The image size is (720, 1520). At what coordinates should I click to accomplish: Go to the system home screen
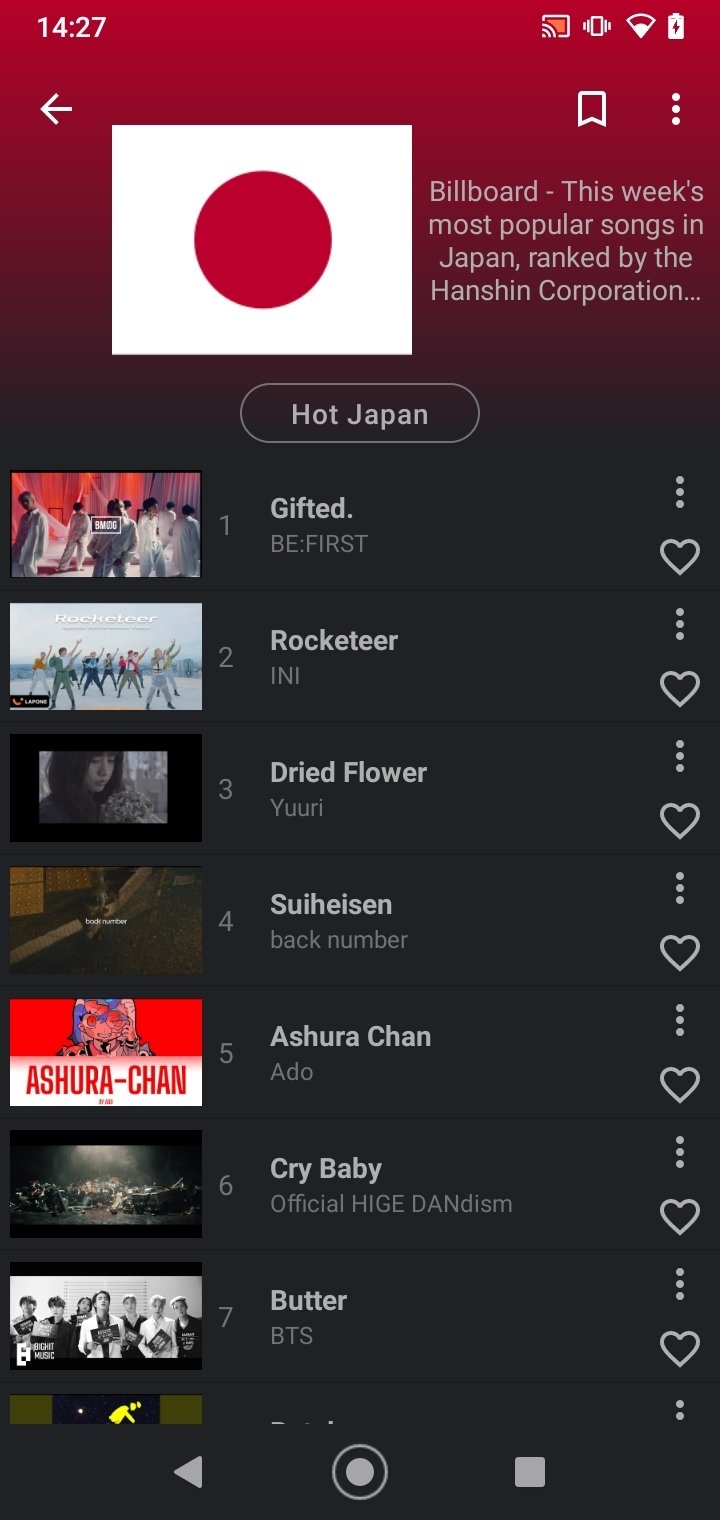[360, 1471]
